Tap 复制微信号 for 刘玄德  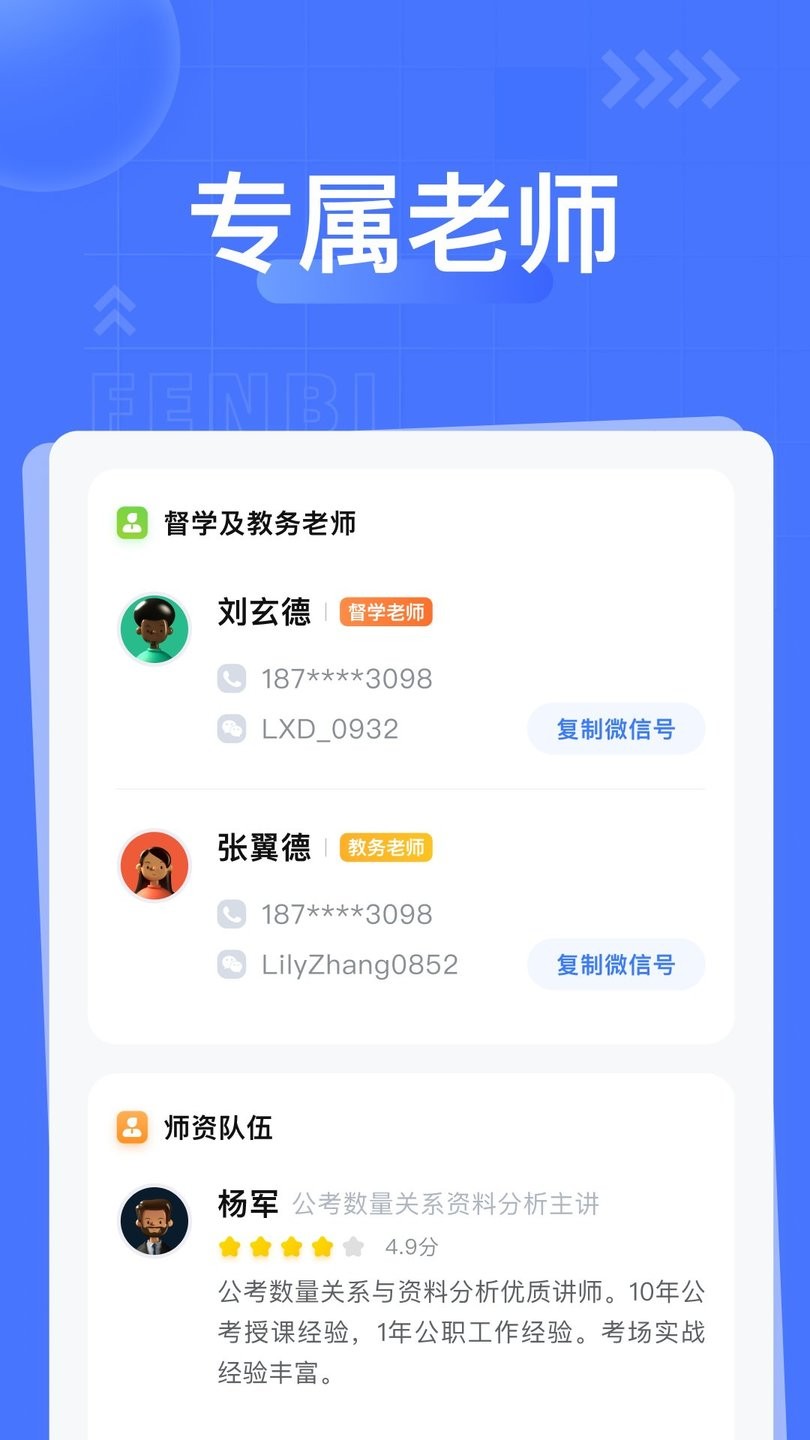point(615,729)
